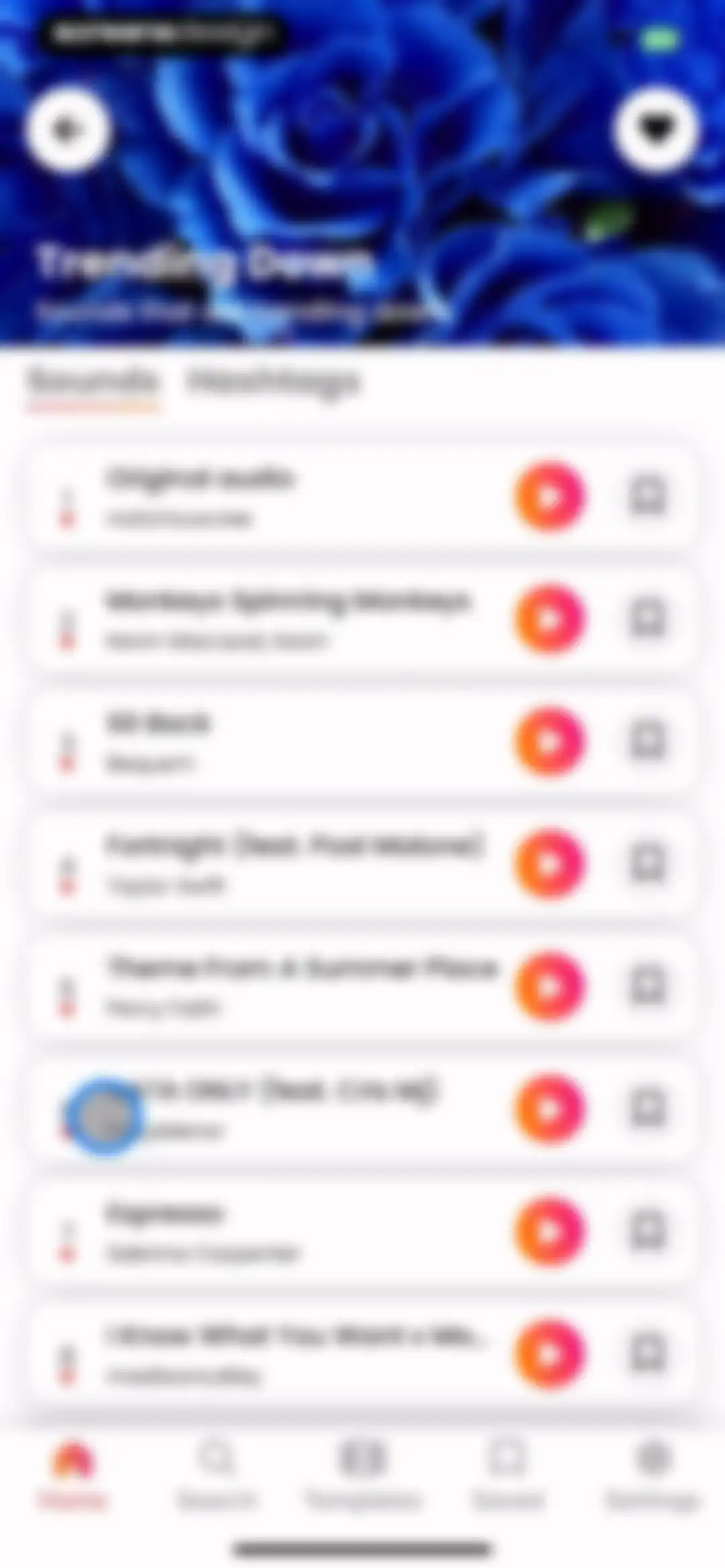Tap the heart icon on the banner
Screen dimensions: 725x1568
coord(656,128)
